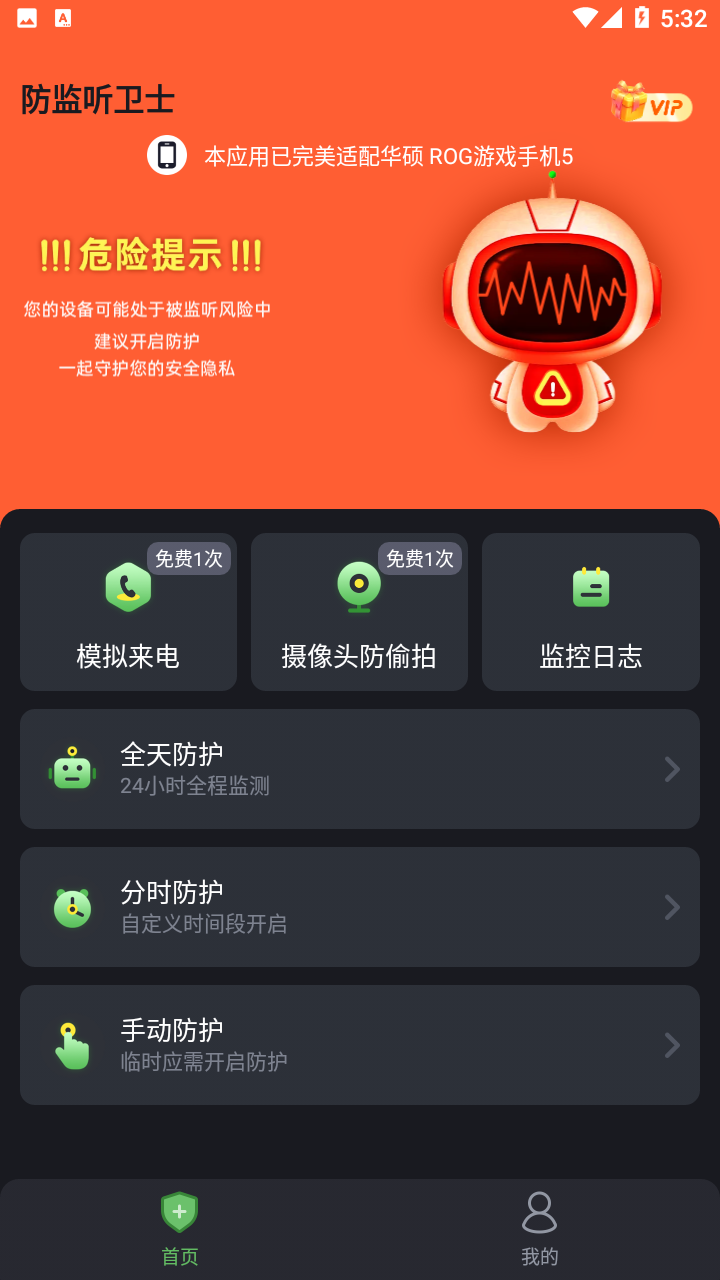
Task: Open the VIP gift badge
Action: click(651, 103)
